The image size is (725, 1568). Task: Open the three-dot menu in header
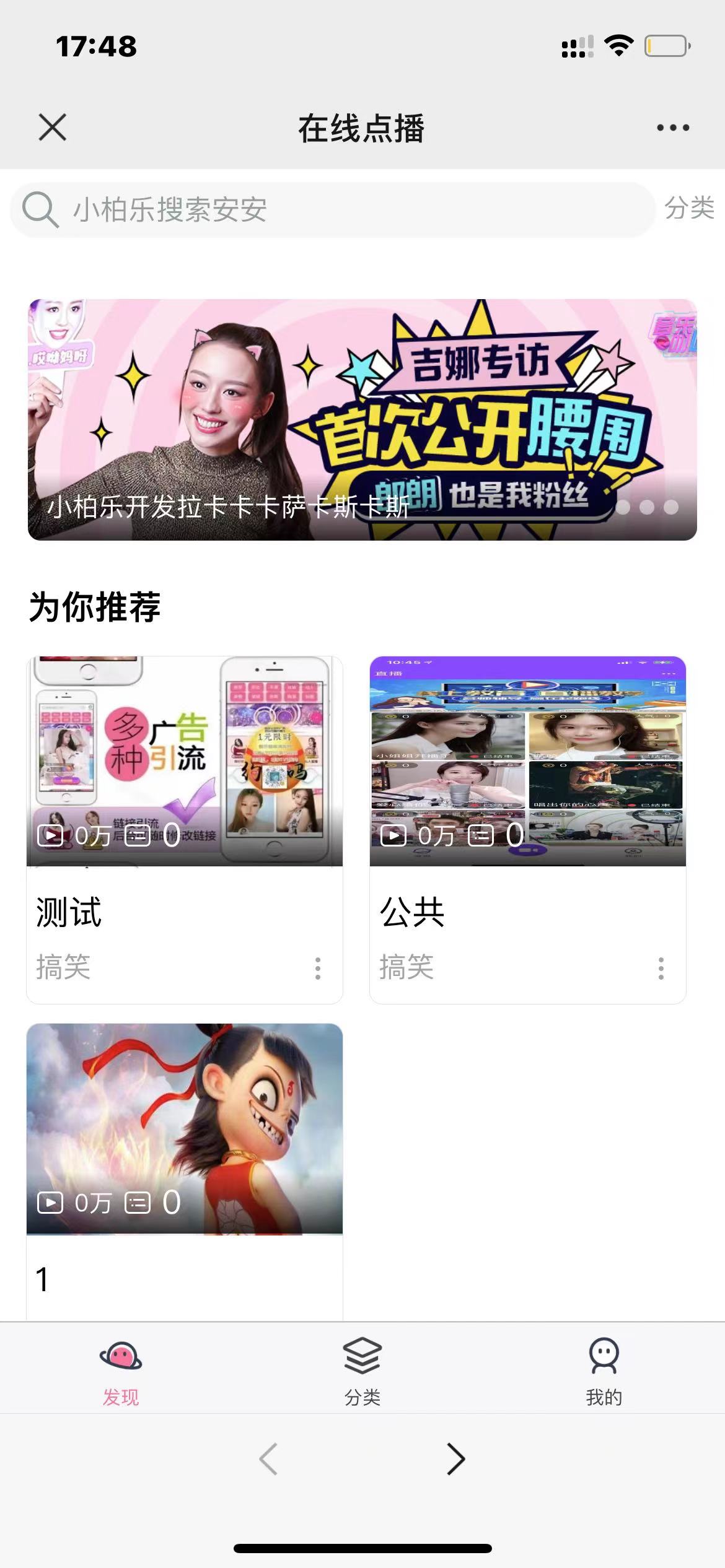pyautogui.click(x=672, y=128)
